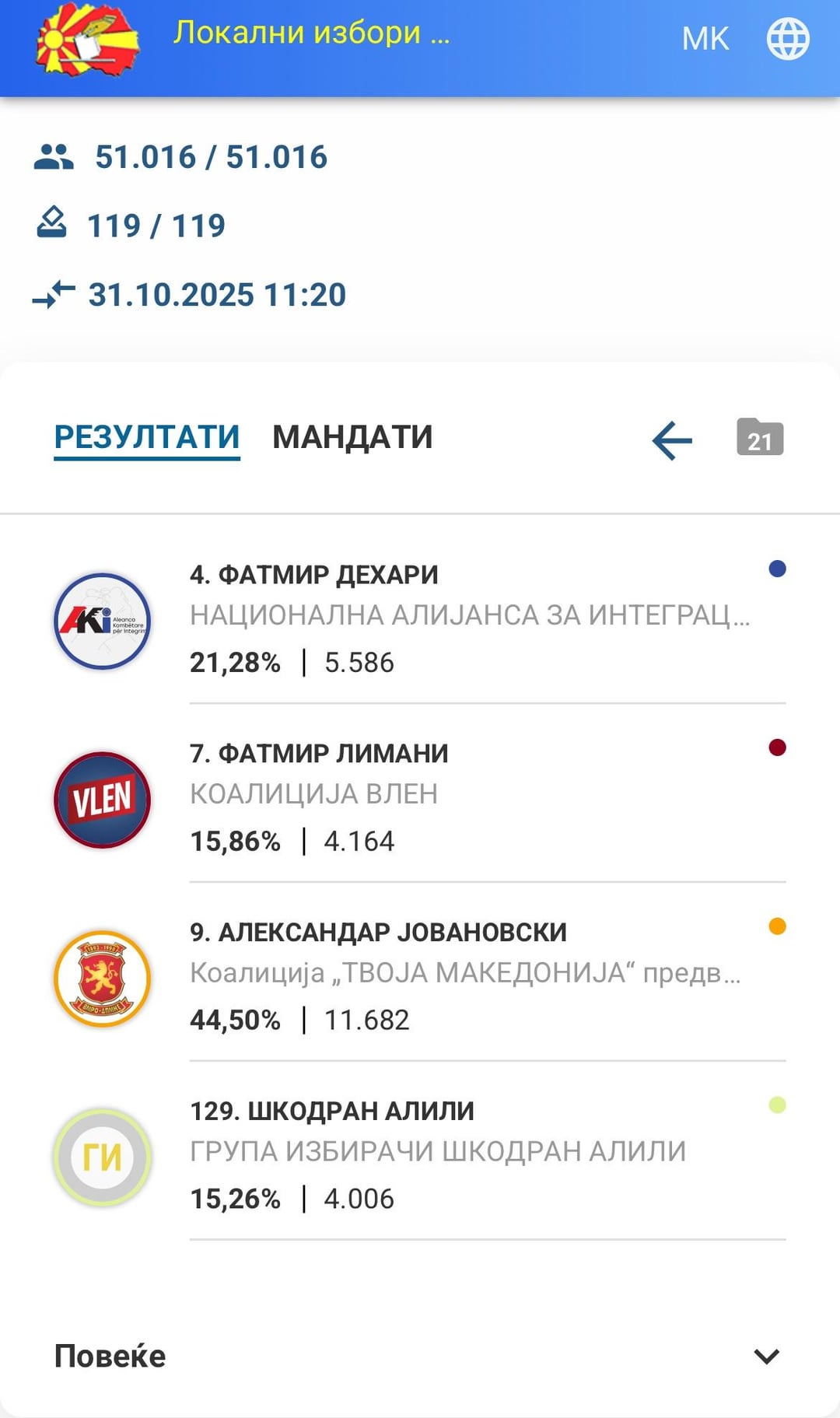Viewport: 840px width, 1418px height.
Task: Tap the MK language selector
Action: (x=705, y=39)
